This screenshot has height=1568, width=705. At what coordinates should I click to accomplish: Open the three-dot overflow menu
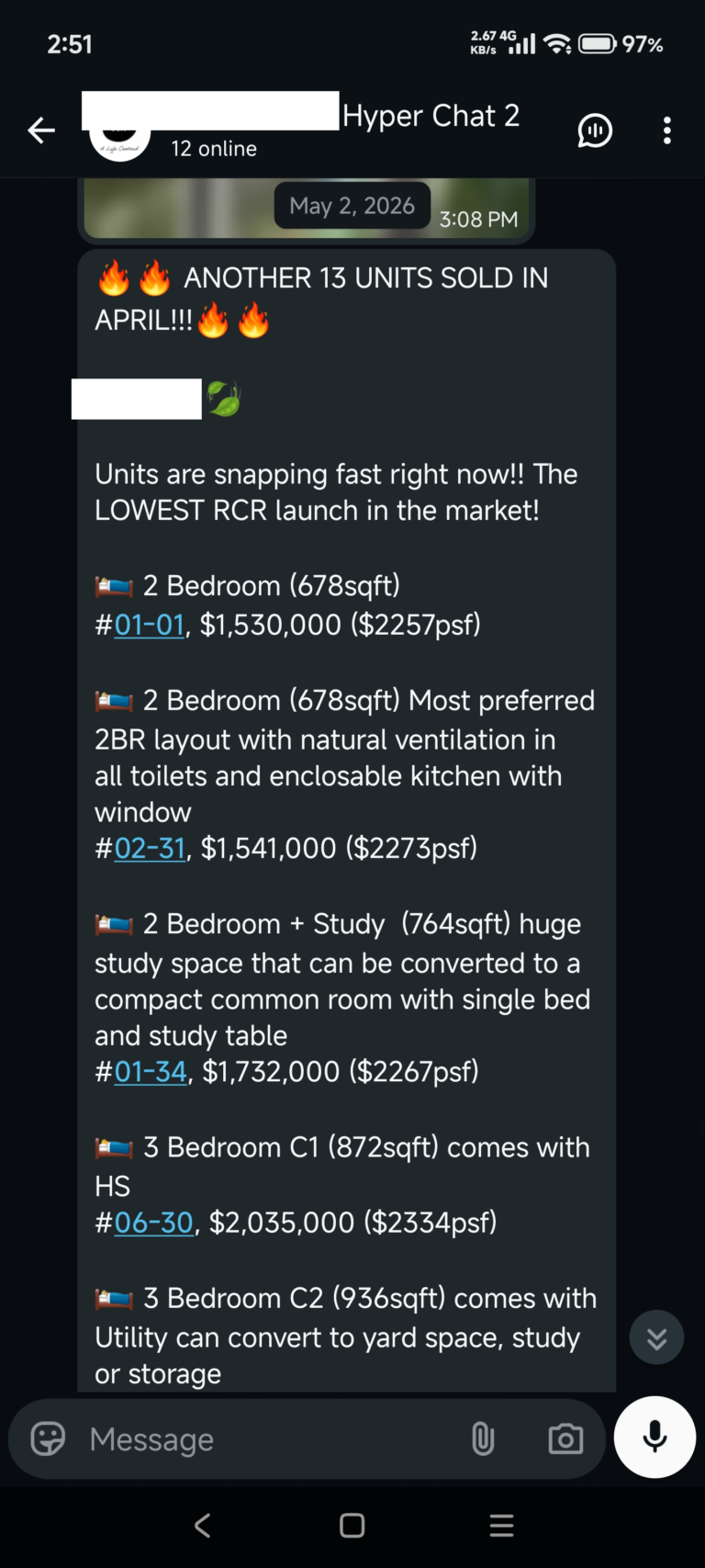pyautogui.click(x=667, y=130)
